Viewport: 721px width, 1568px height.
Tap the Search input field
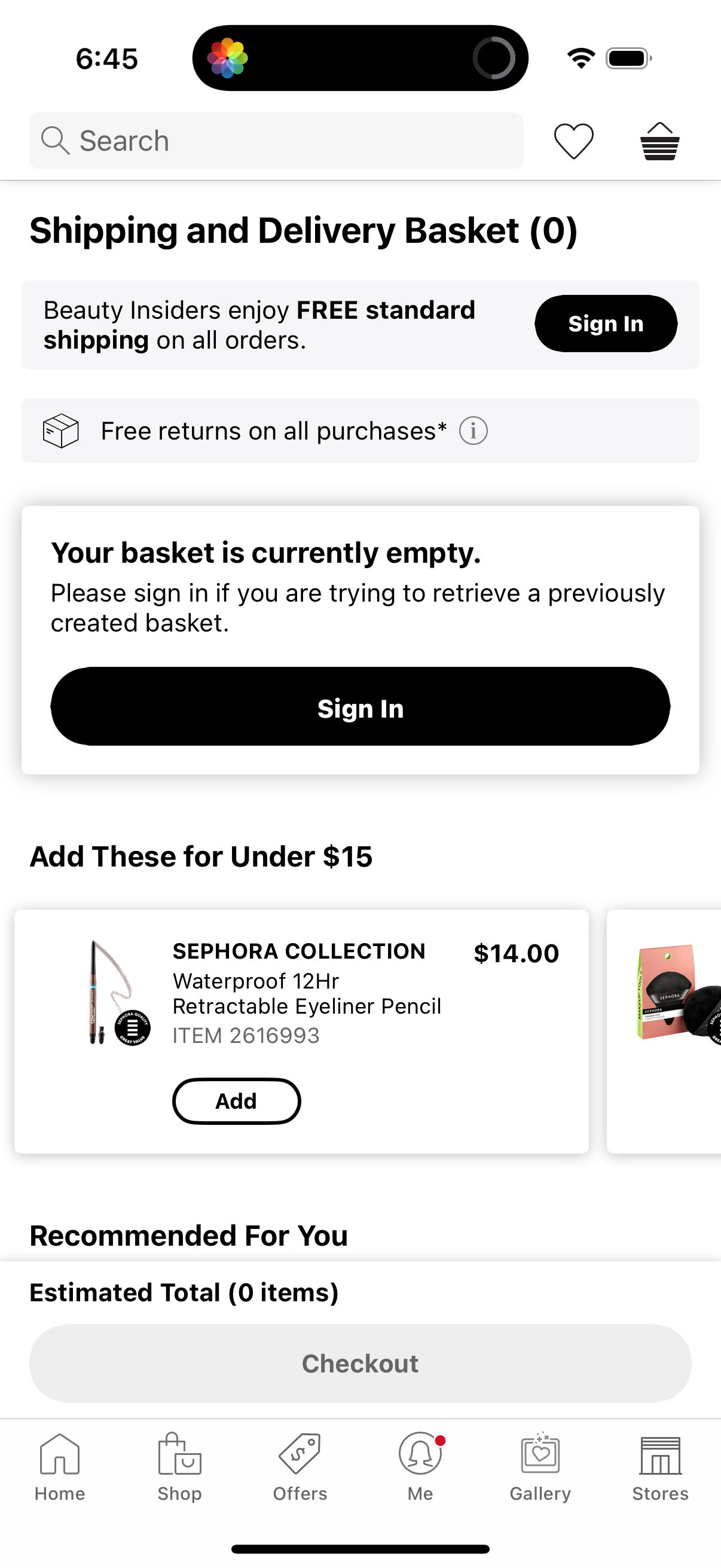274,141
